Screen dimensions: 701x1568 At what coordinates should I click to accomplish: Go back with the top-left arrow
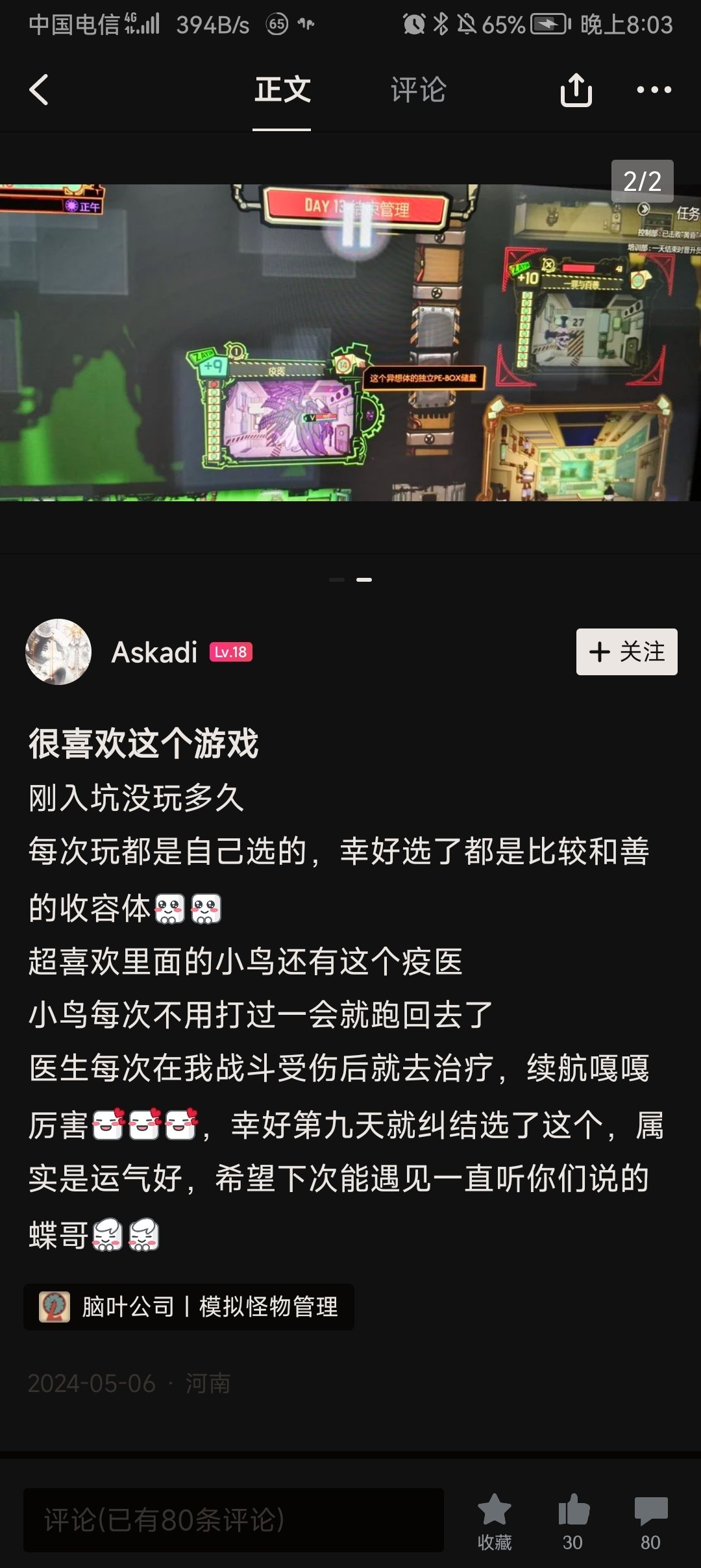pyautogui.click(x=39, y=90)
